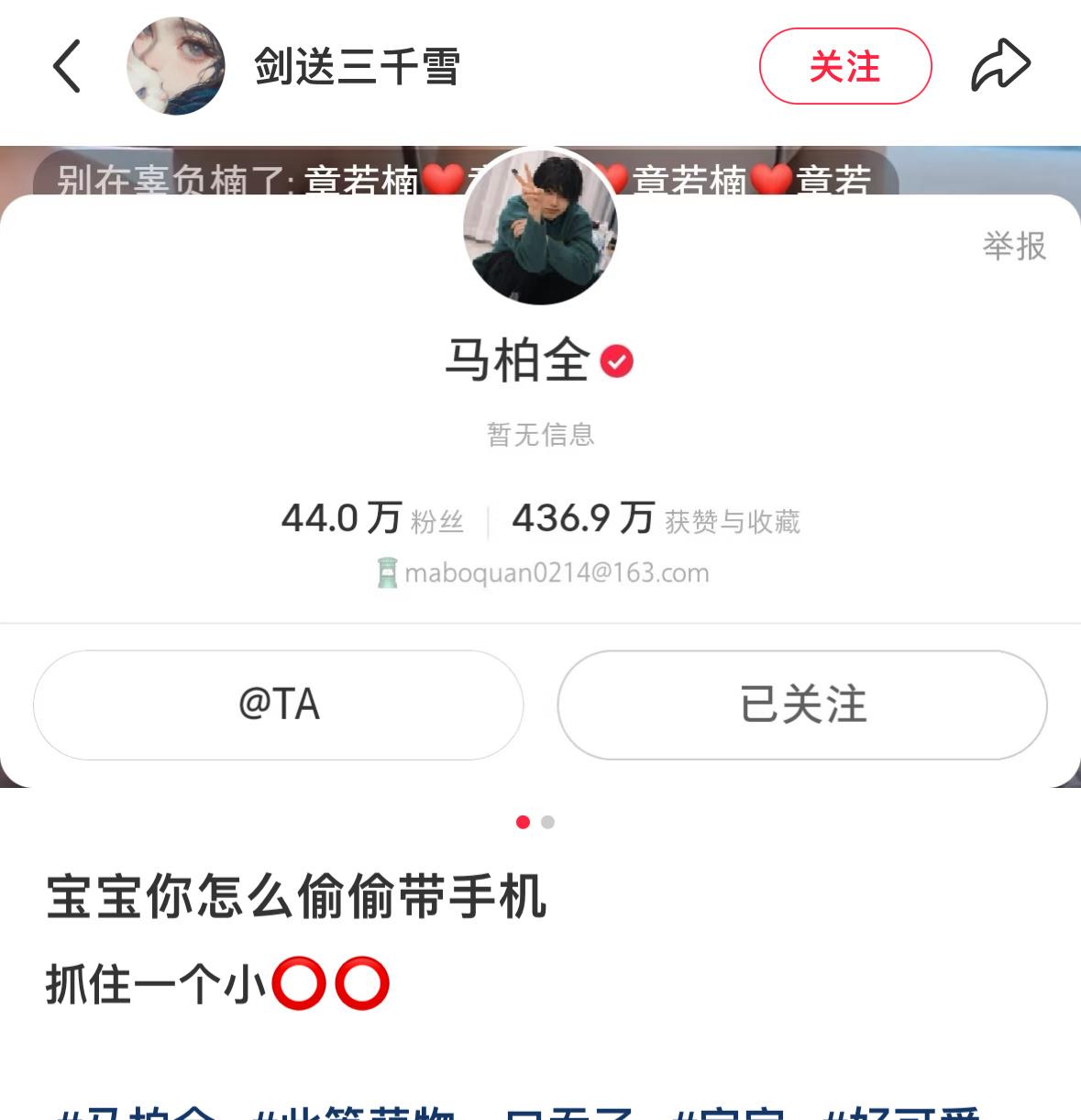Go back using the arrow icon
The width and height of the screenshot is (1081, 1120).
tap(67, 66)
